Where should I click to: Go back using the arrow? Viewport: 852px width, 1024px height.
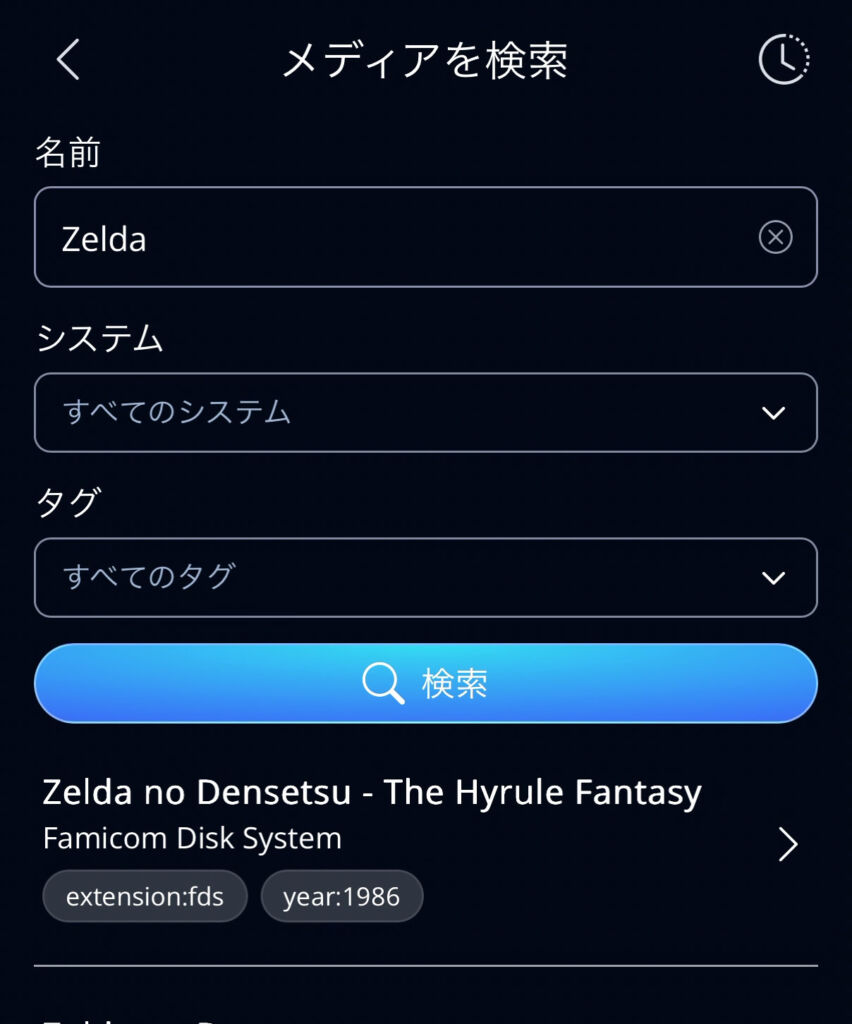pyautogui.click(x=68, y=60)
